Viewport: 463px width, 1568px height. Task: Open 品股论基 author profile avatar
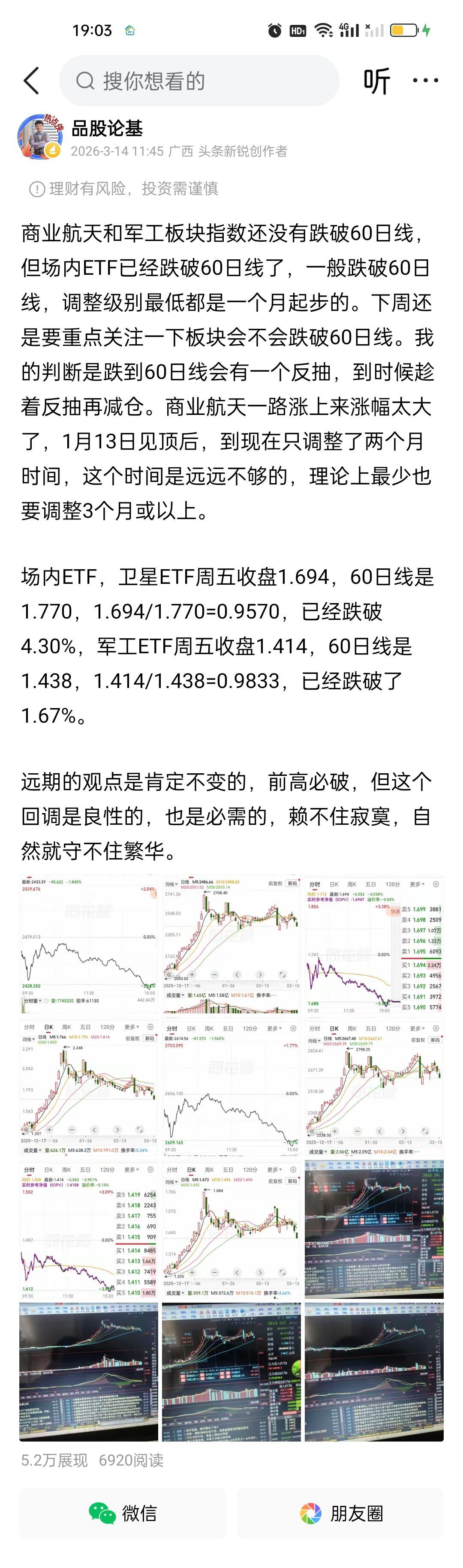pos(41,137)
